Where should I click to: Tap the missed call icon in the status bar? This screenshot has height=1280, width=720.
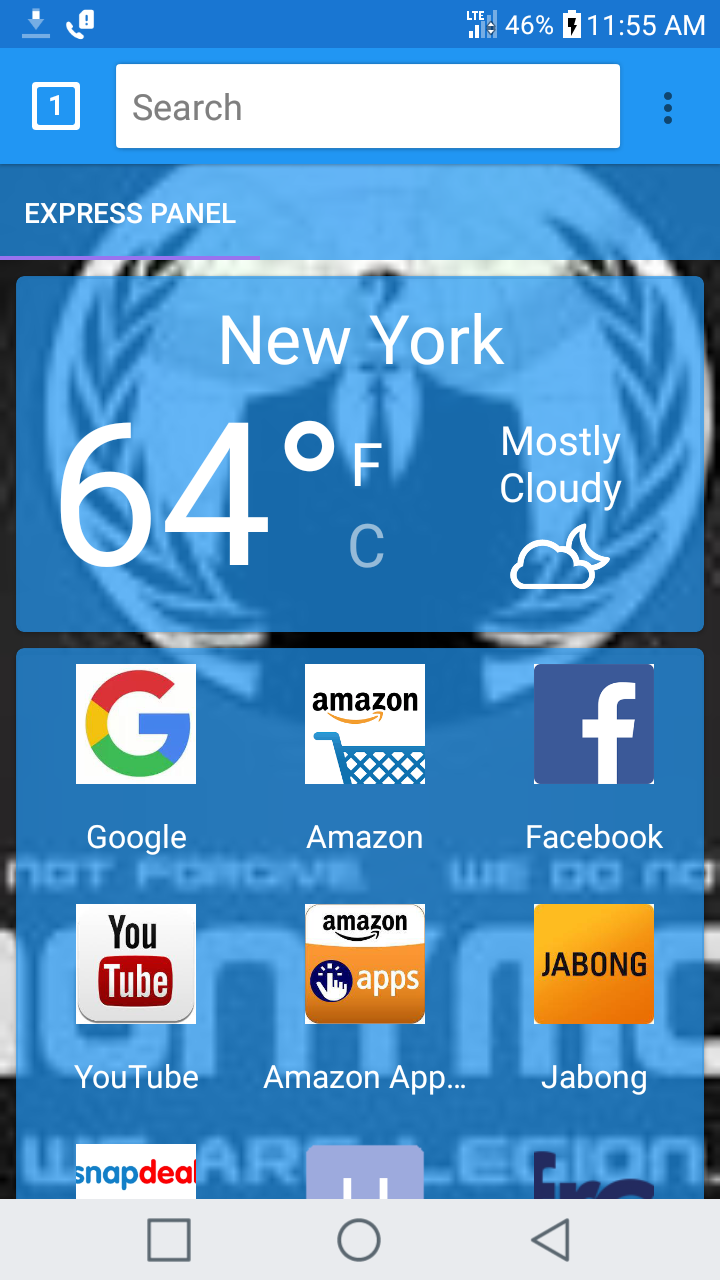80,24
